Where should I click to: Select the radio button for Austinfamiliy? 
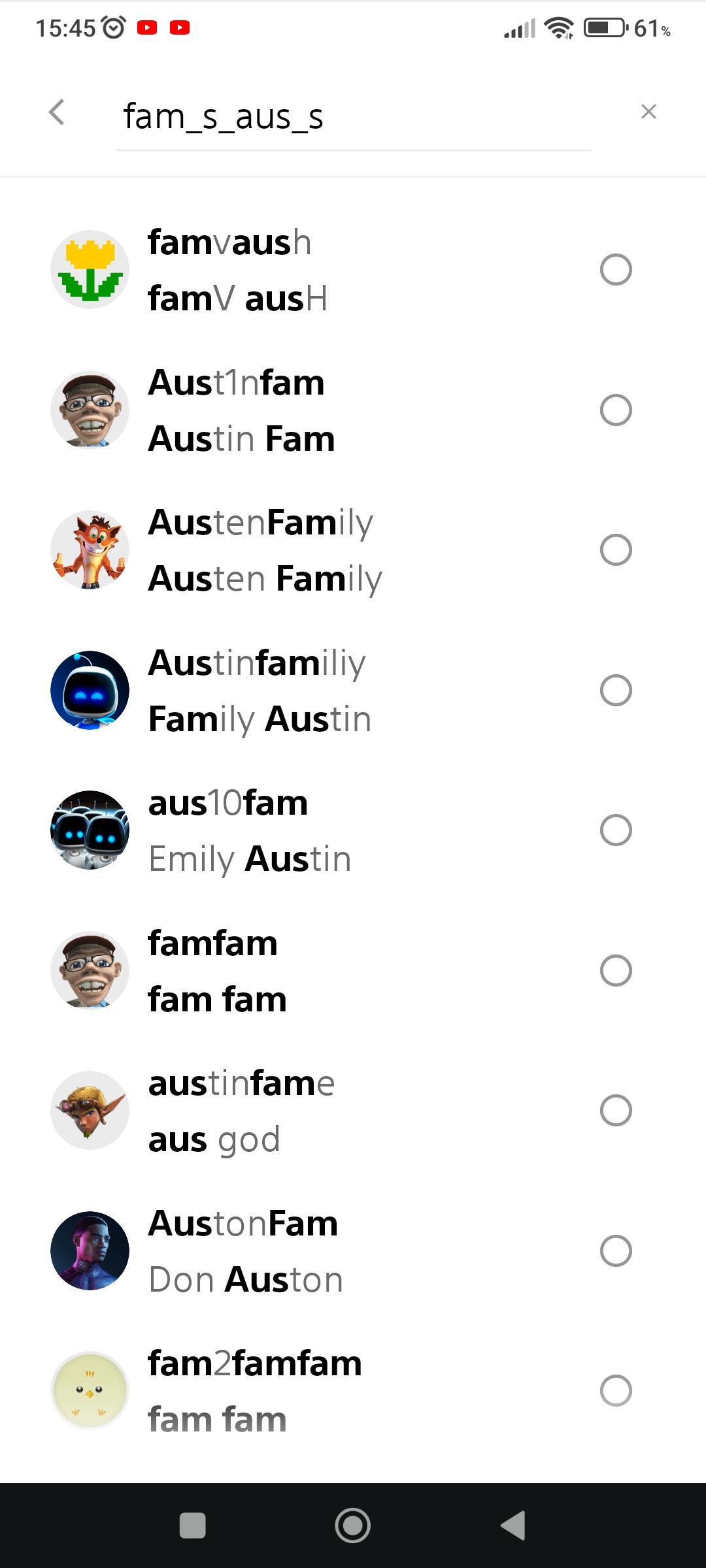coord(616,691)
